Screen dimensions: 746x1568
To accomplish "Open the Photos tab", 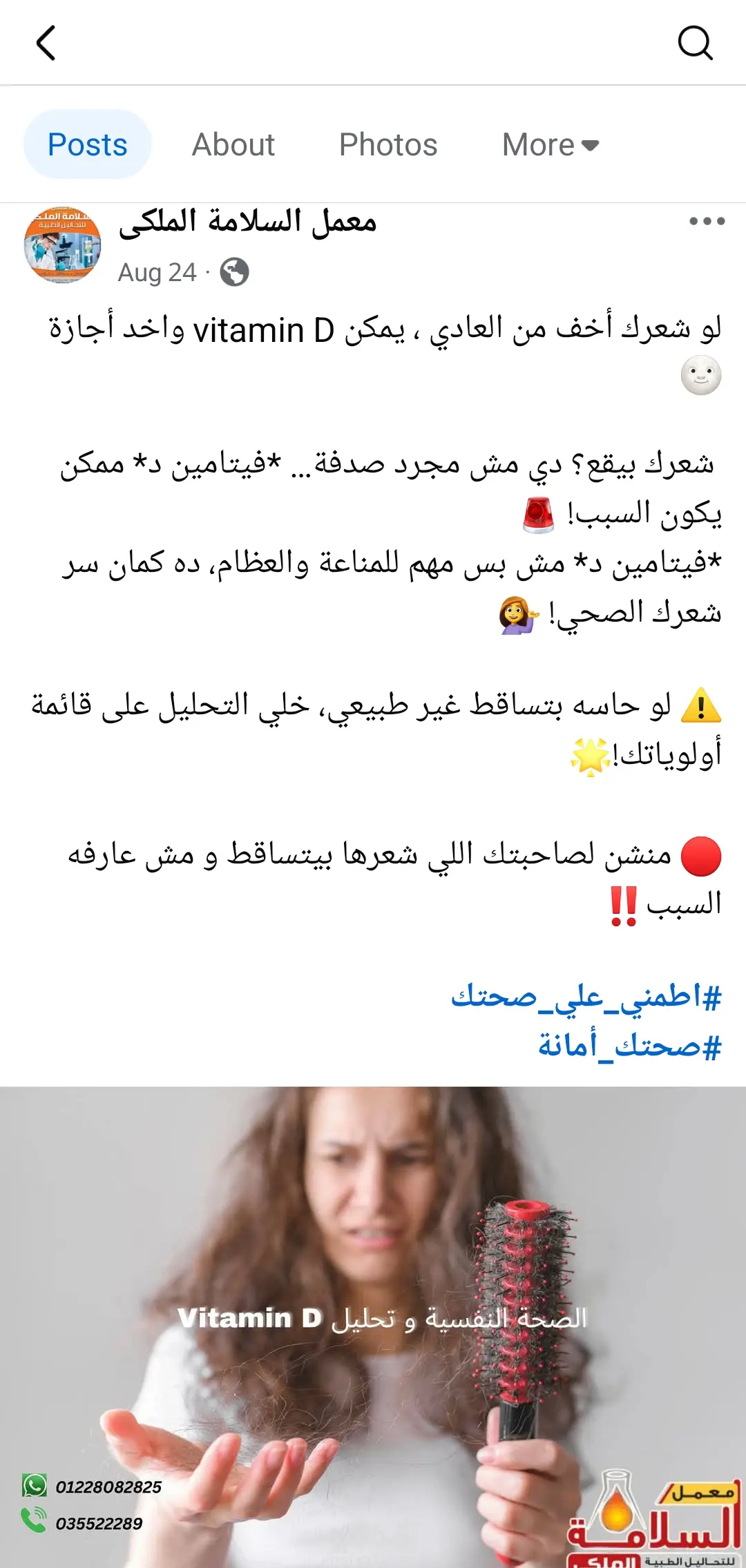I will click(388, 144).
